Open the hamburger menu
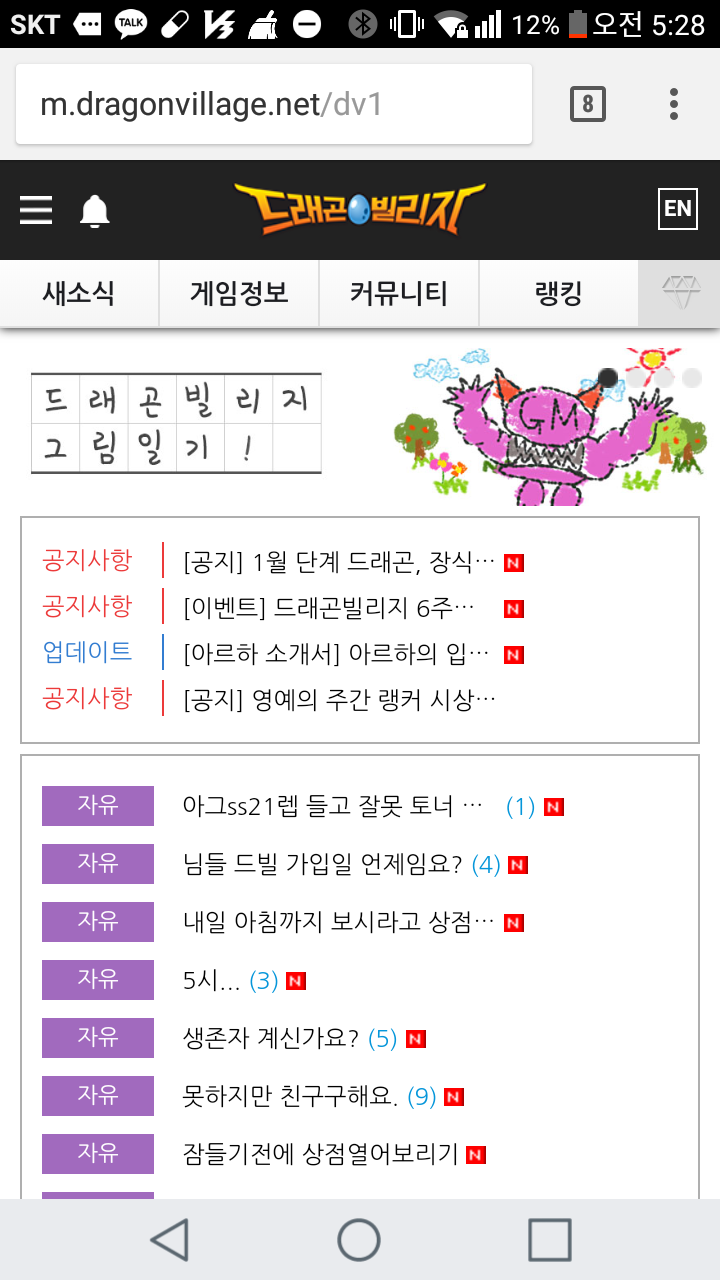The width and height of the screenshot is (720, 1280). coord(36,210)
